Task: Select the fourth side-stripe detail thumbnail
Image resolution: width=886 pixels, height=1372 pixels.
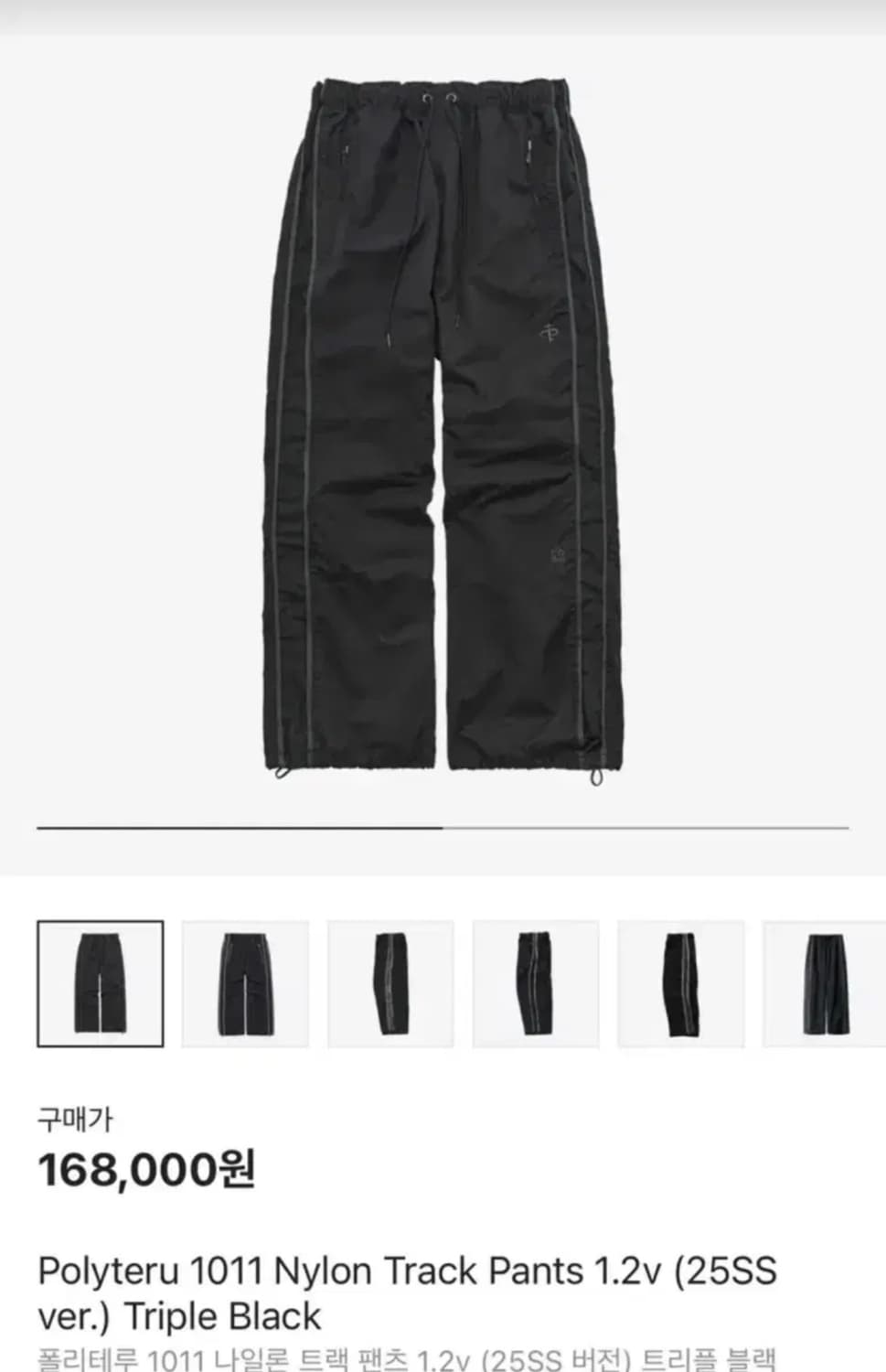Action: coord(534,980)
